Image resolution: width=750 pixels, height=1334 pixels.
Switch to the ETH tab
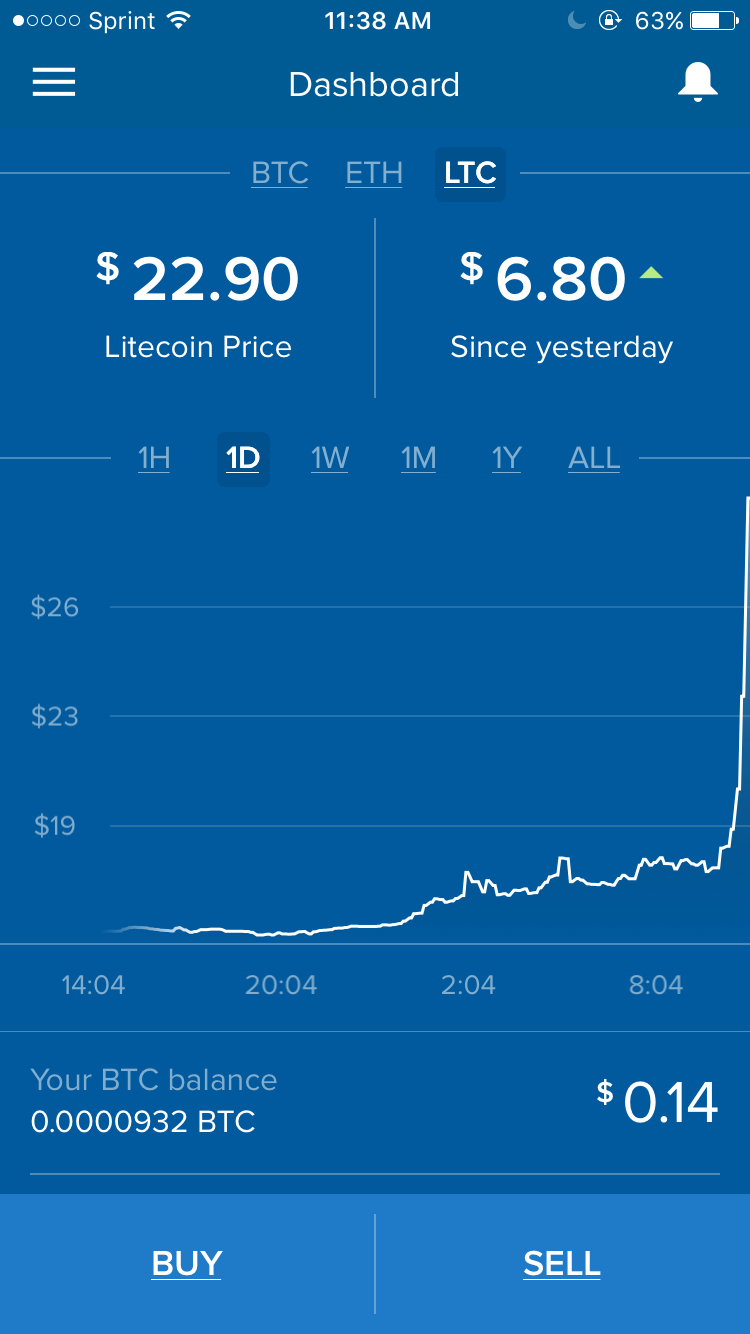[x=374, y=173]
